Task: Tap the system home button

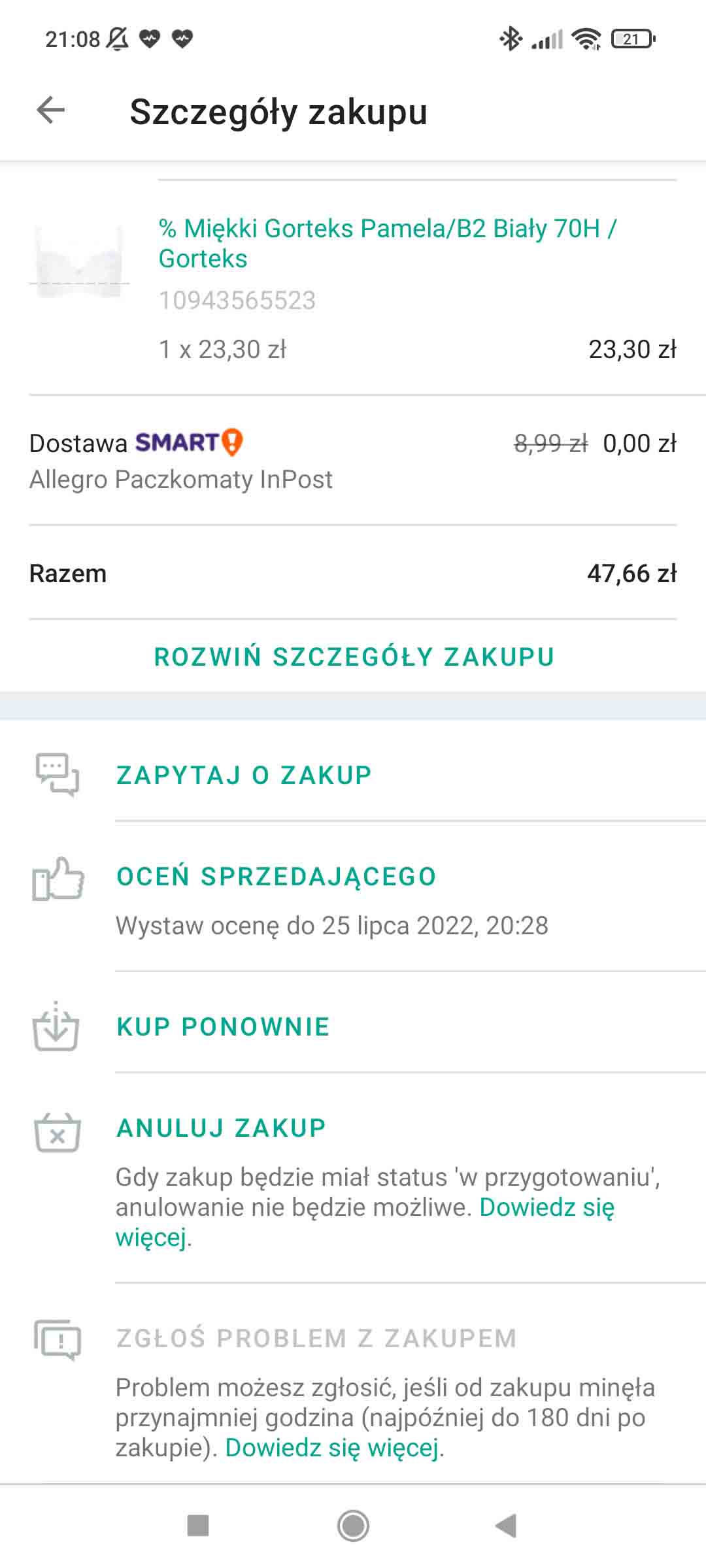Action: (353, 1526)
